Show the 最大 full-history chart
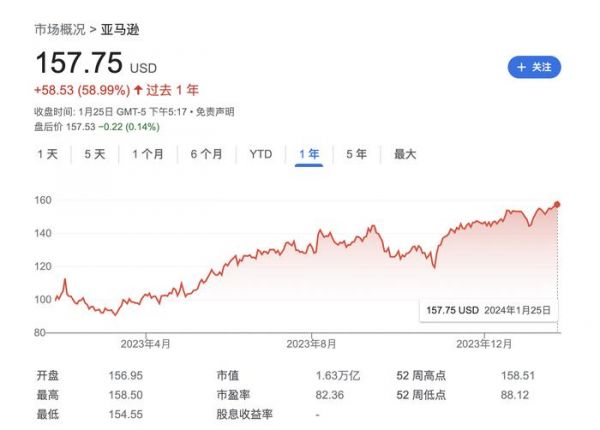The image size is (600, 430). [x=405, y=154]
